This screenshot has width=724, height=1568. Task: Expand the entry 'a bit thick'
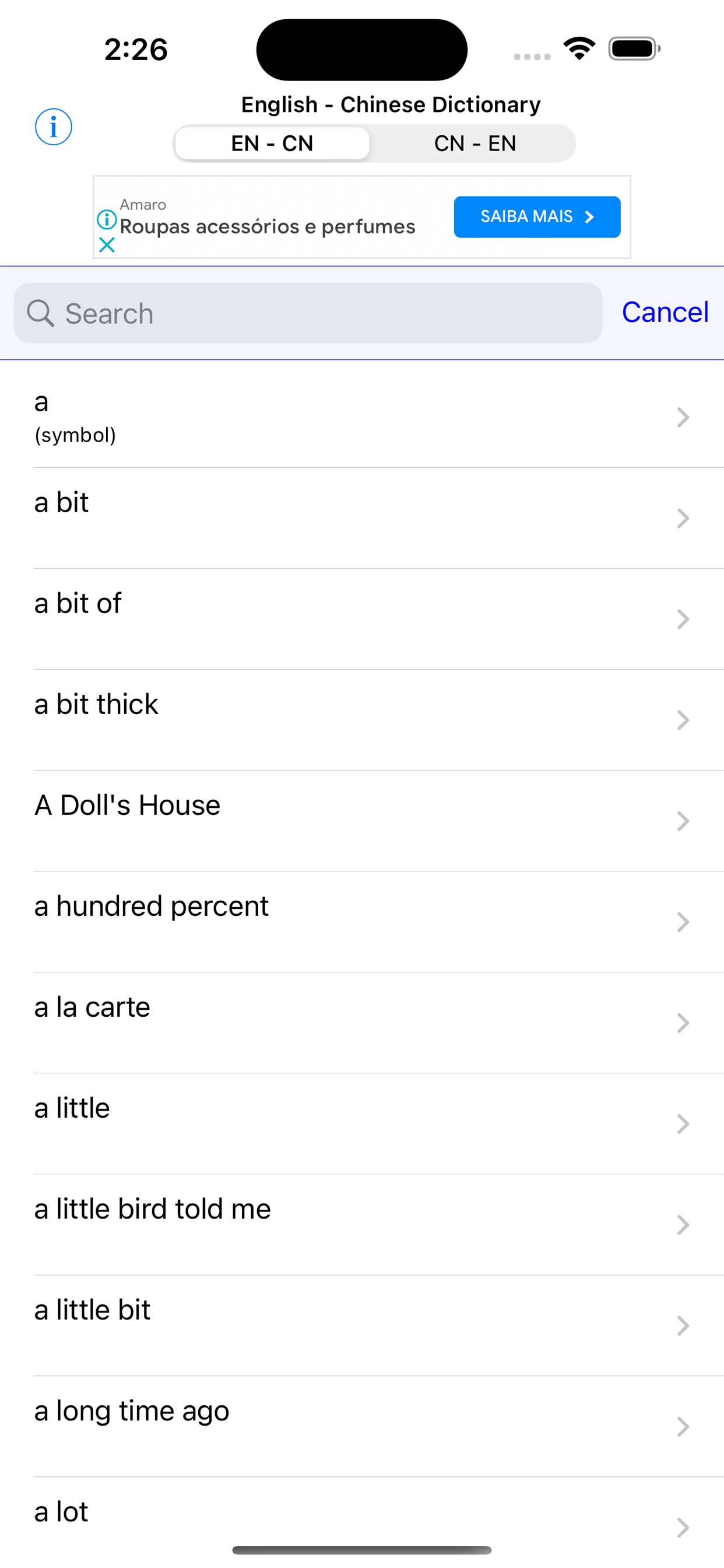point(683,720)
